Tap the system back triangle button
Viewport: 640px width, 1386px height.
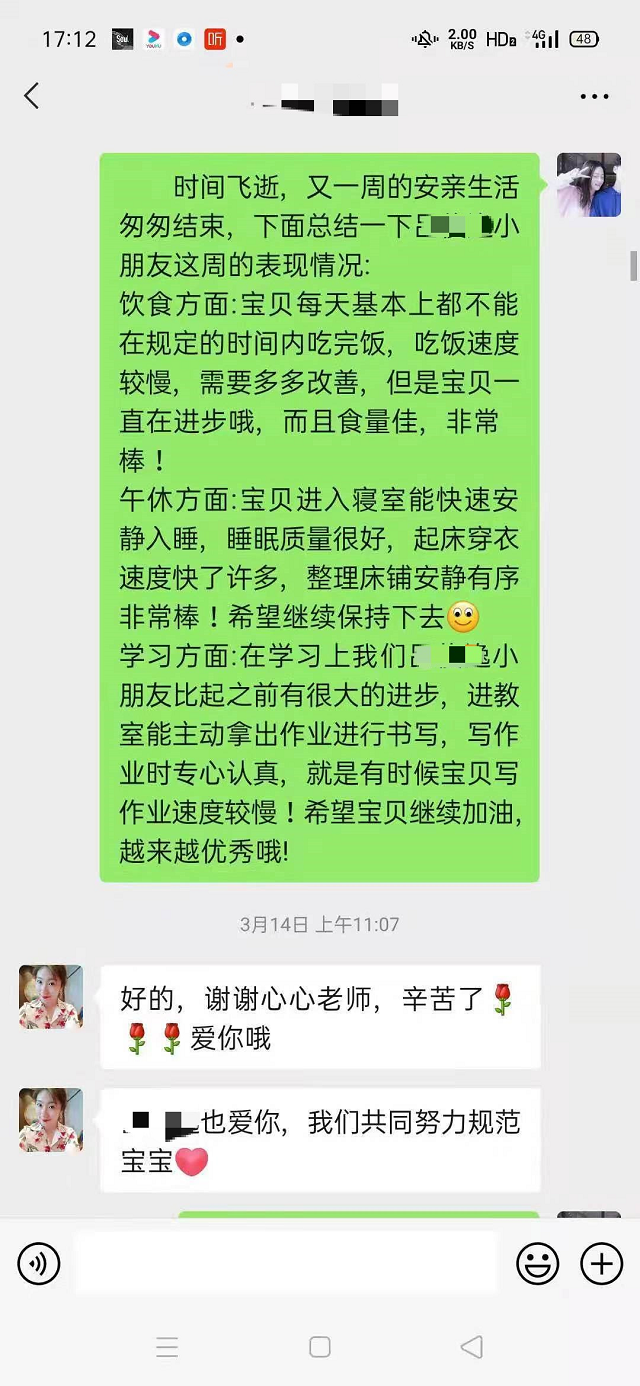point(472,1347)
